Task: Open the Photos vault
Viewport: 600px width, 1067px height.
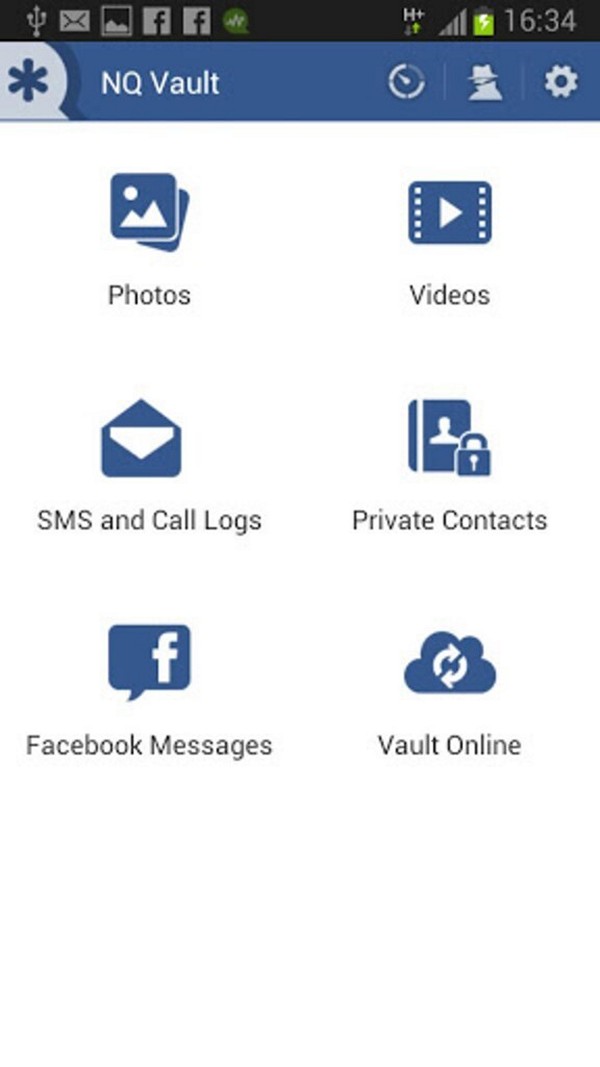Action: pos(150,240)
